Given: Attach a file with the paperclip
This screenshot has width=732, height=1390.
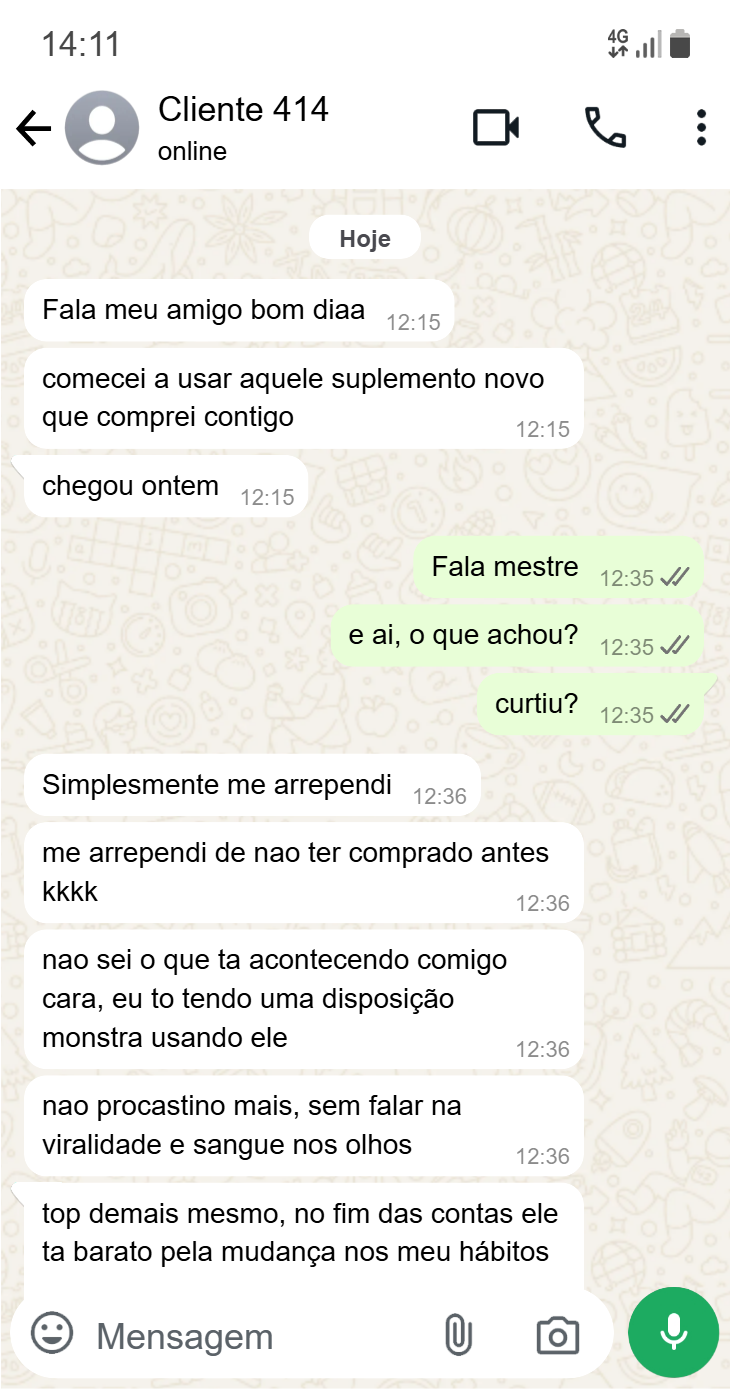Looking at the screenshot, I should point(457,1335).
